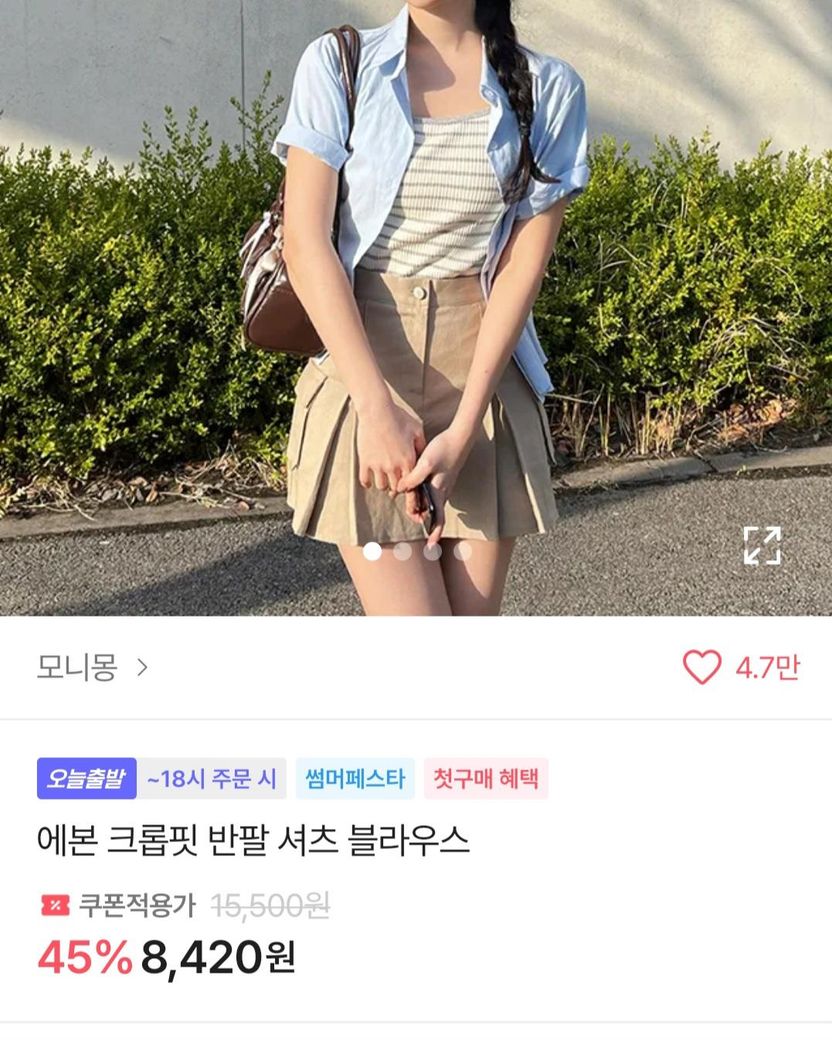
Task: Open the 첫구매 혜택 badge
Action: (486, 779)
